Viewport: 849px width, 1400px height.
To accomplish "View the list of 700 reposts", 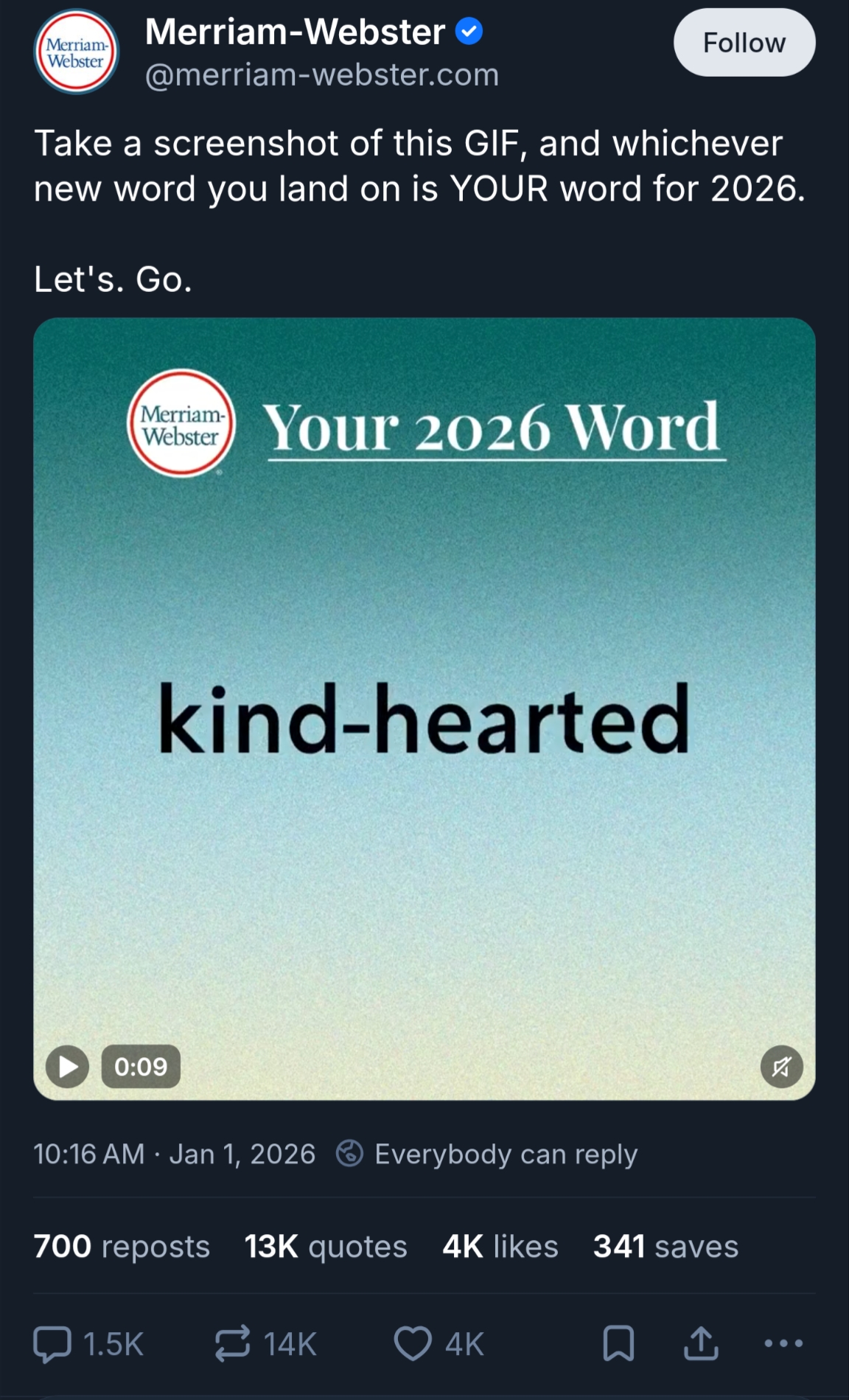I will coord(122,1247).
